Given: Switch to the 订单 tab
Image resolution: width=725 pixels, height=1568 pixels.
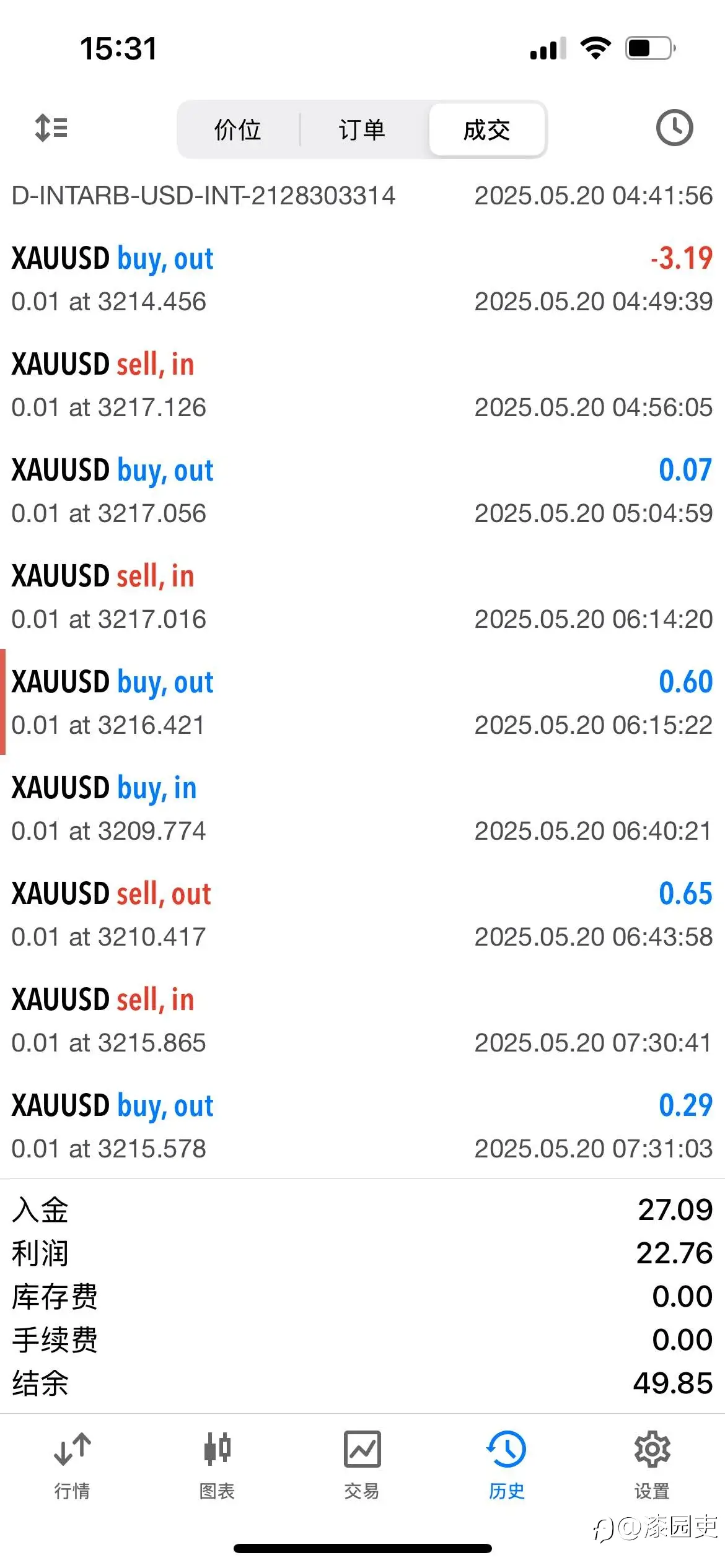Looking at the screenshot, I should [x=362, y=129].
